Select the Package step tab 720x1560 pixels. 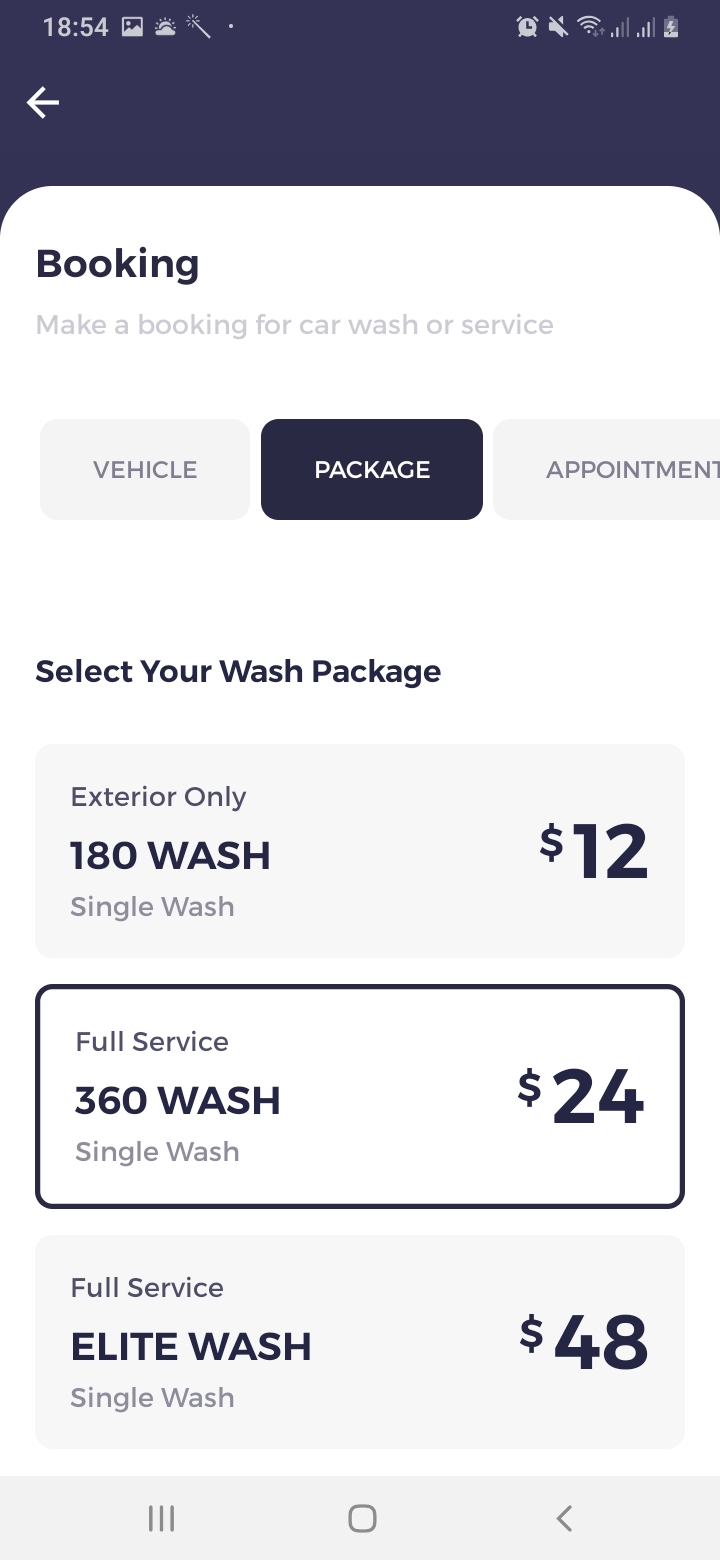(372, 470)
